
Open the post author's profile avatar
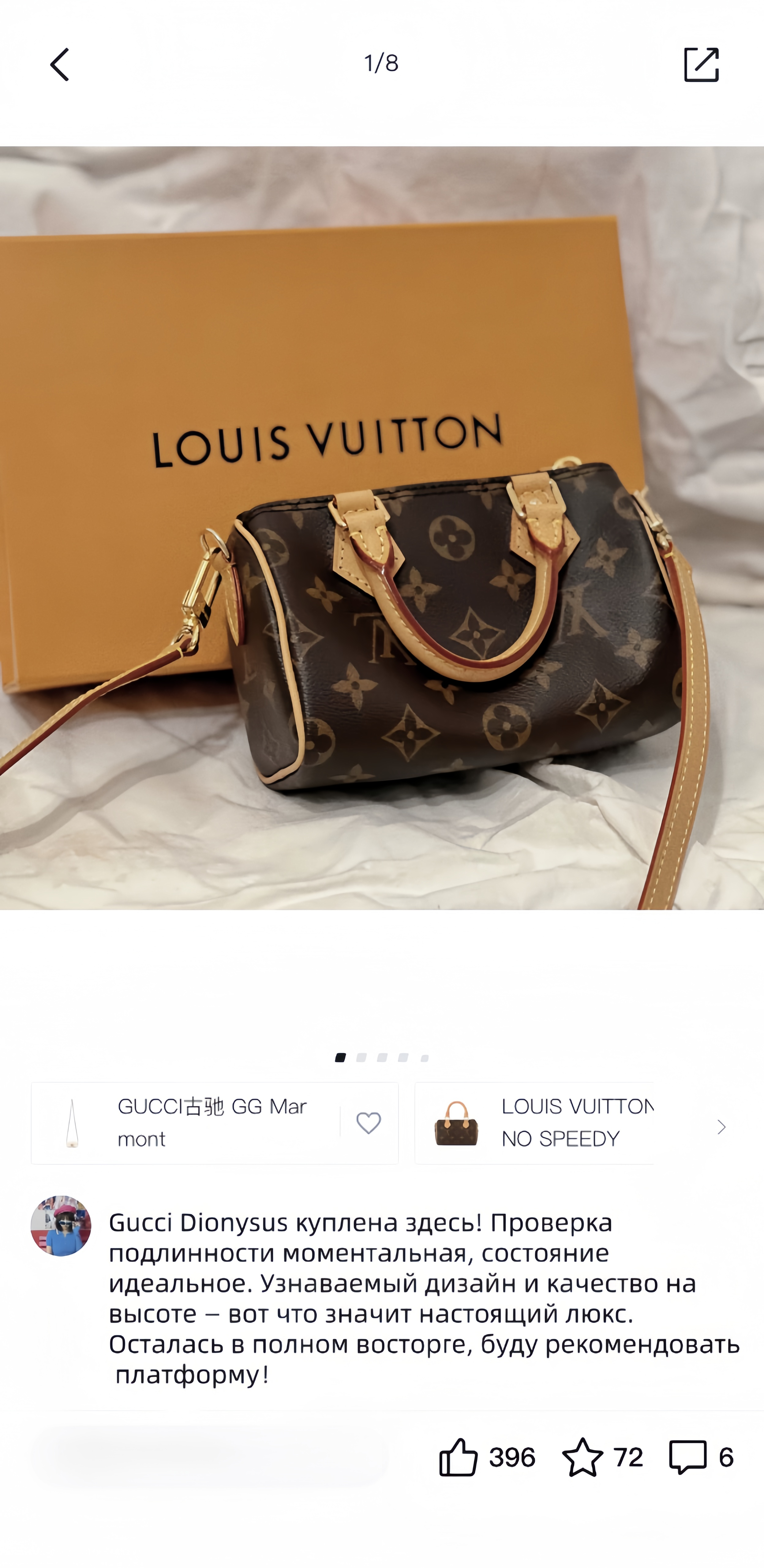point(61,1225)
